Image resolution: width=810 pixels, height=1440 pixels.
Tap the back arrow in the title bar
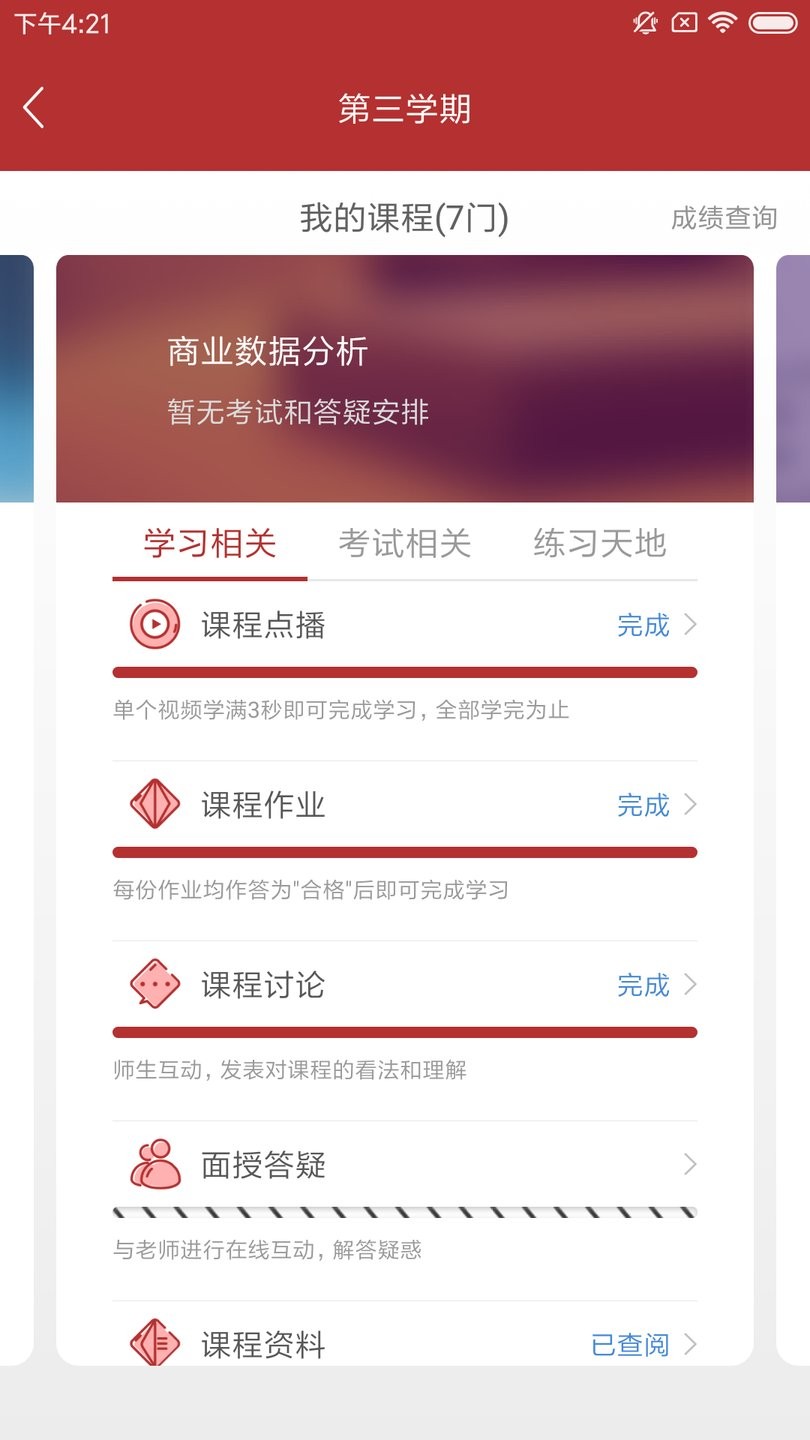click(35, 107)
